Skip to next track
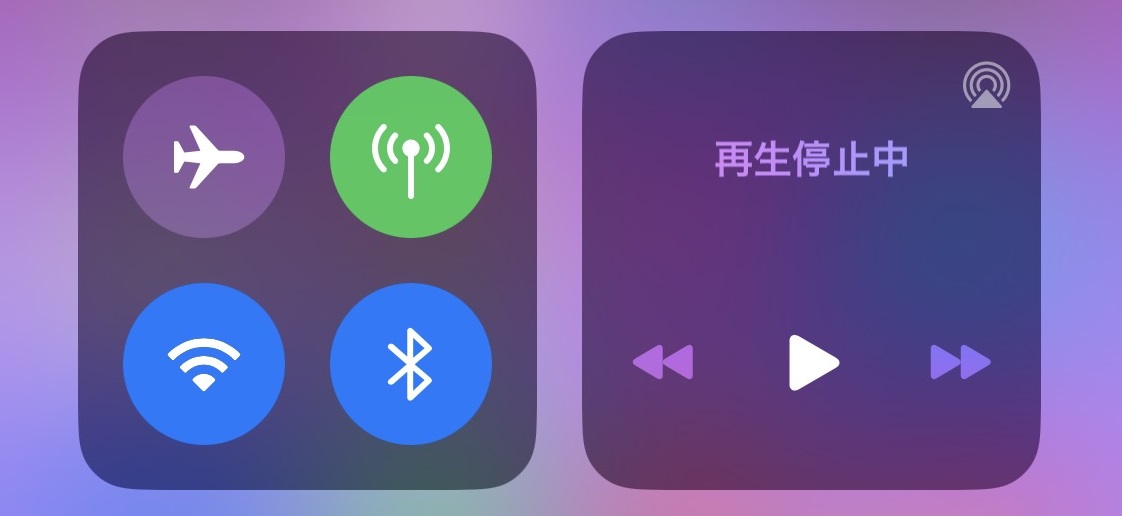1122x516 pixels. tap(960, 362)
